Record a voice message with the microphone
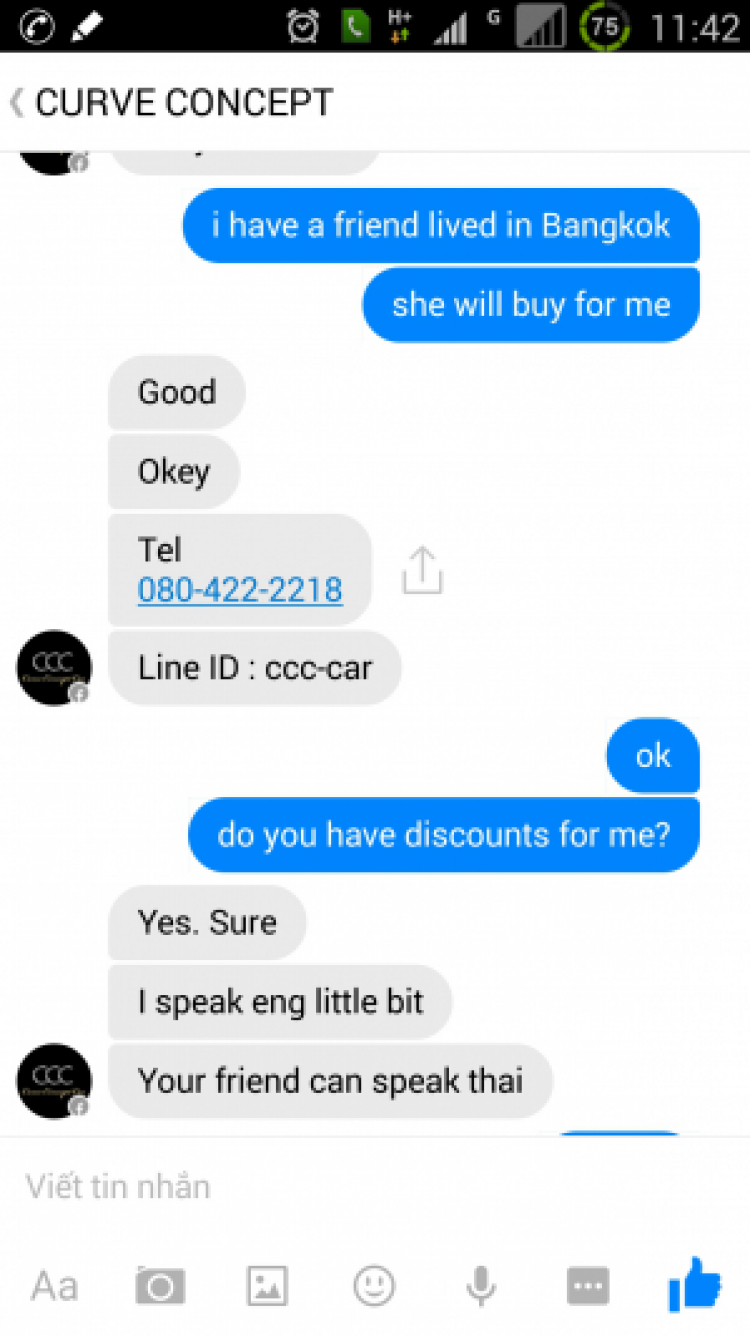The image size is (750, 1336). pyautogui.click(x=481, y=1285)
